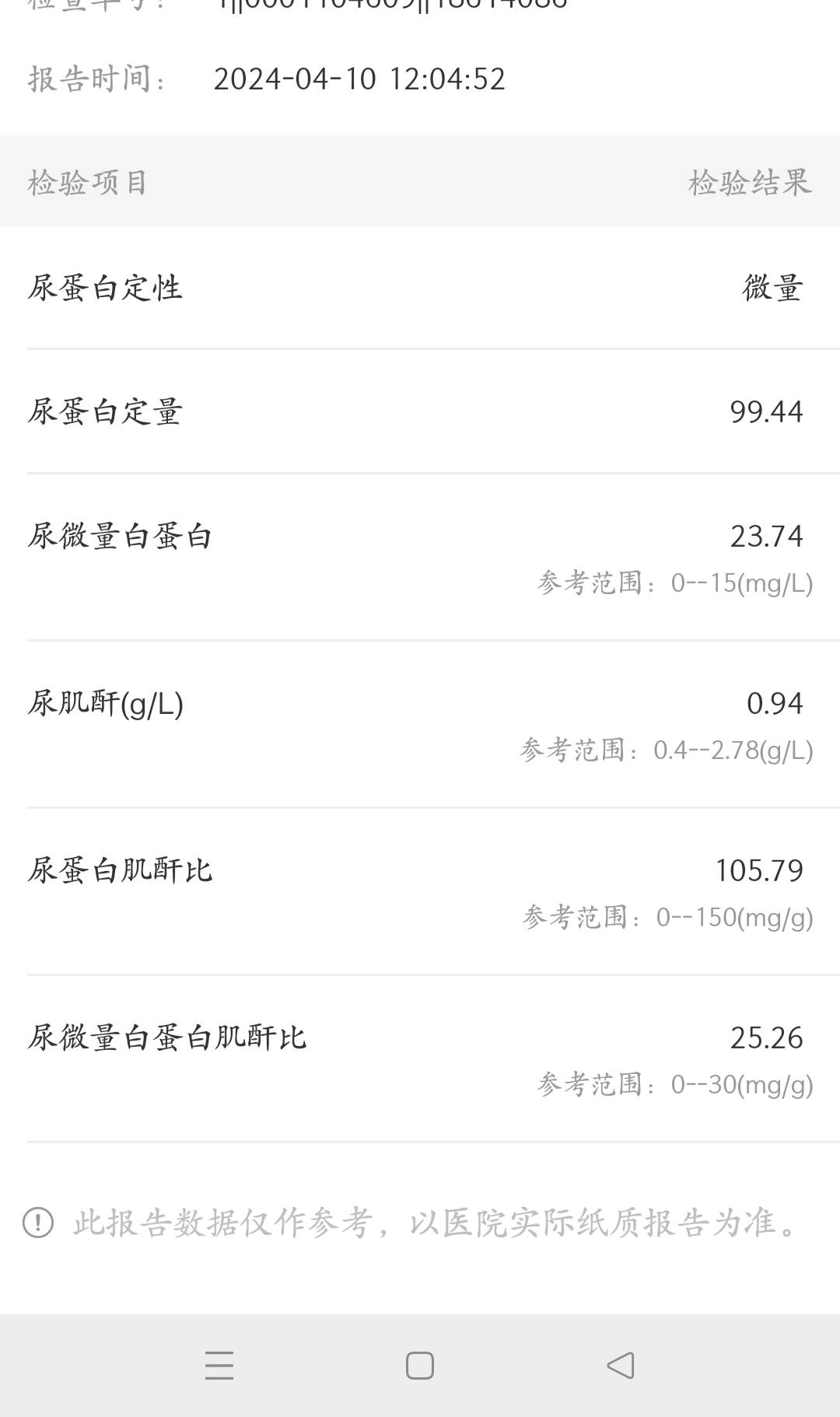Select the 尿蛋白定量 test item
The height and width of the screenshot is (1417, 840).
(x=106, y=411)
